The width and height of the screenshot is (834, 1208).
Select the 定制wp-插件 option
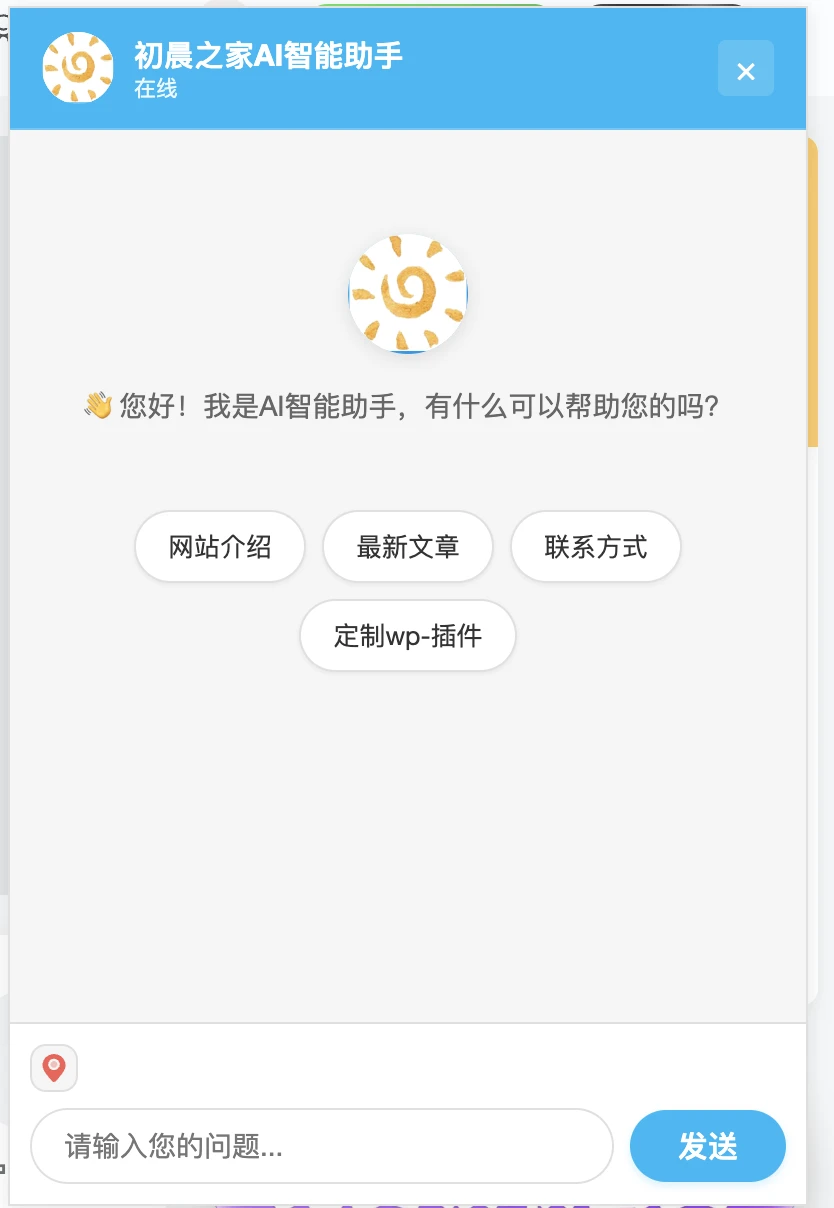[x=407, y=635]
